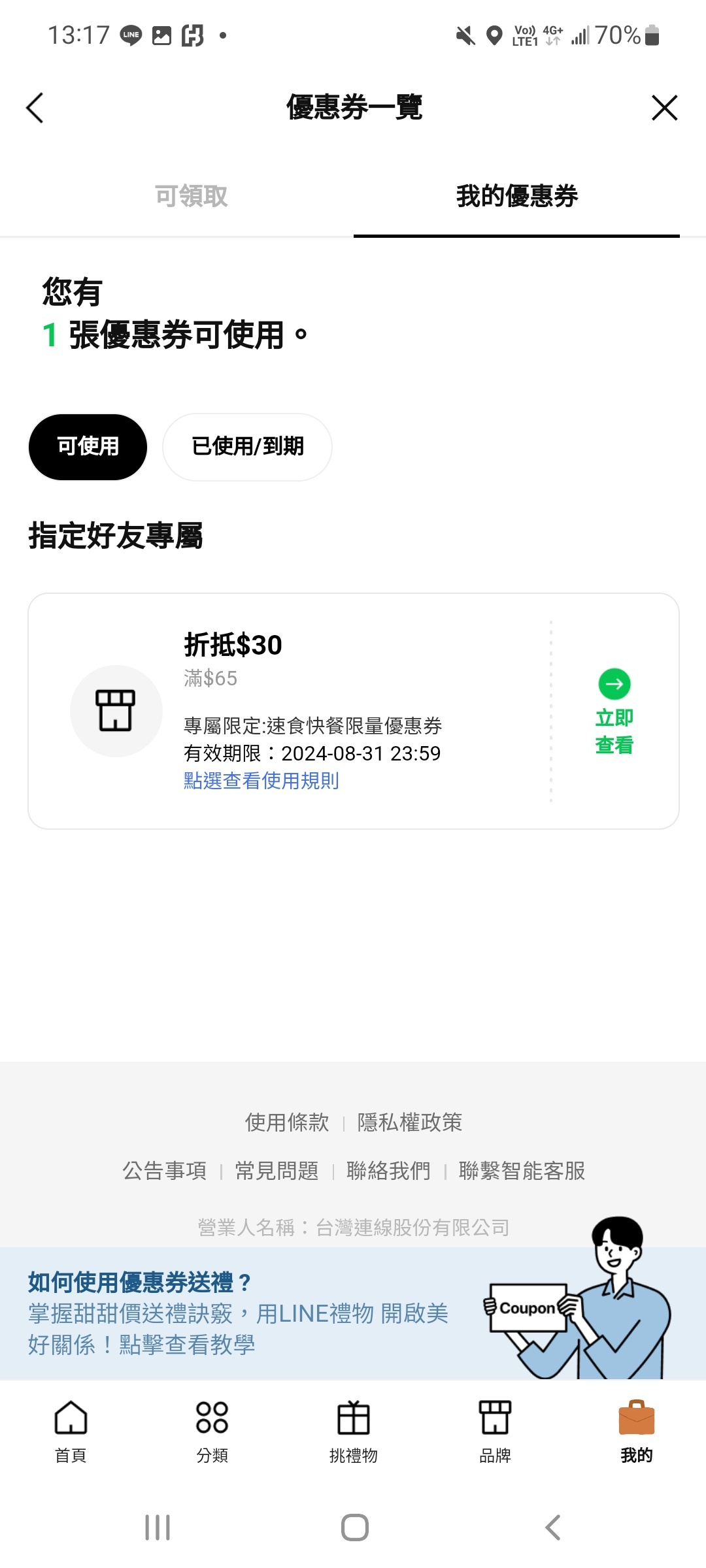Show 可使用 coupons
706x1568 pixels.
click(88, 447)
